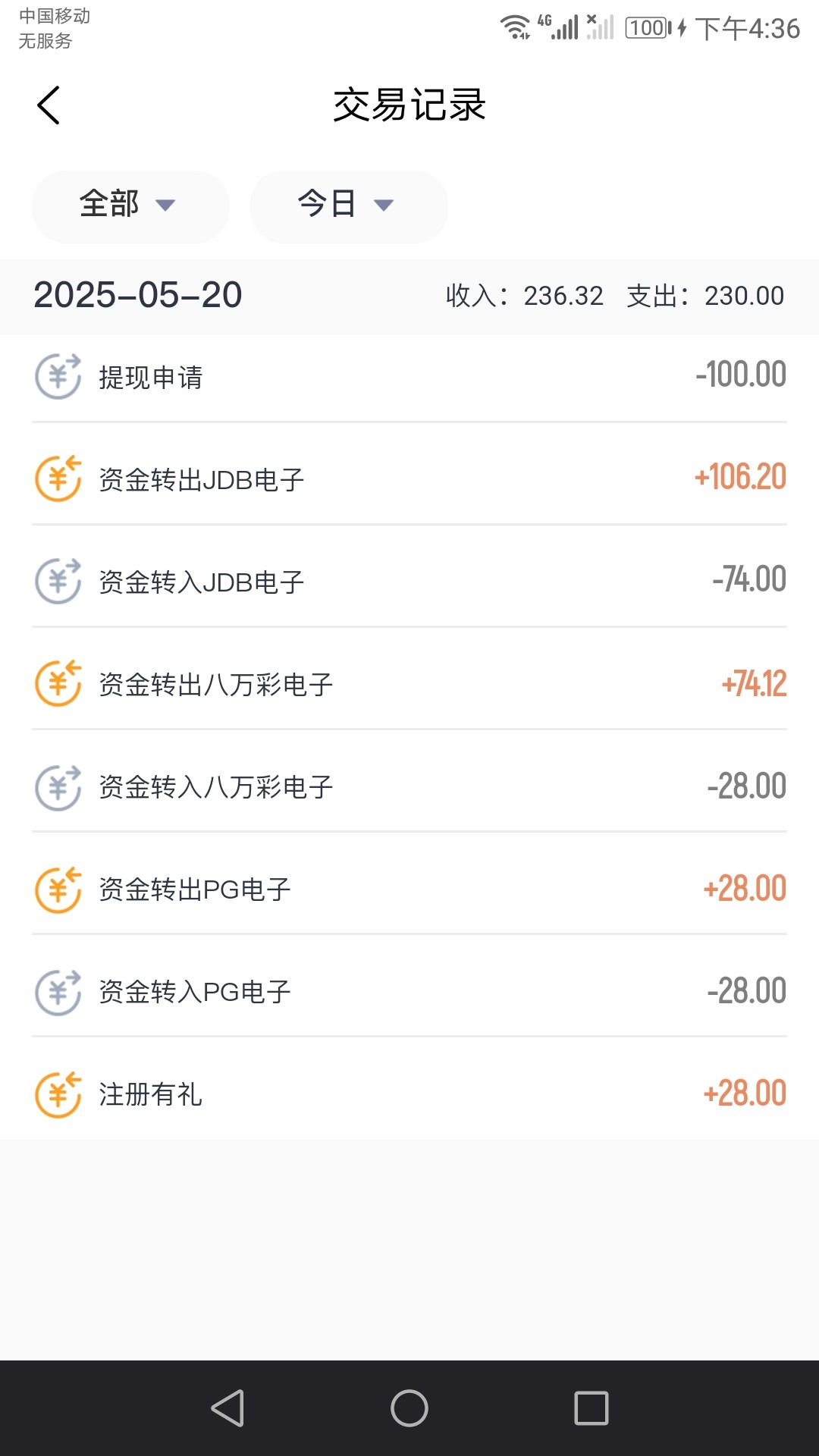Open the 注册有礼 +28.00 record

coord(409,1094)
